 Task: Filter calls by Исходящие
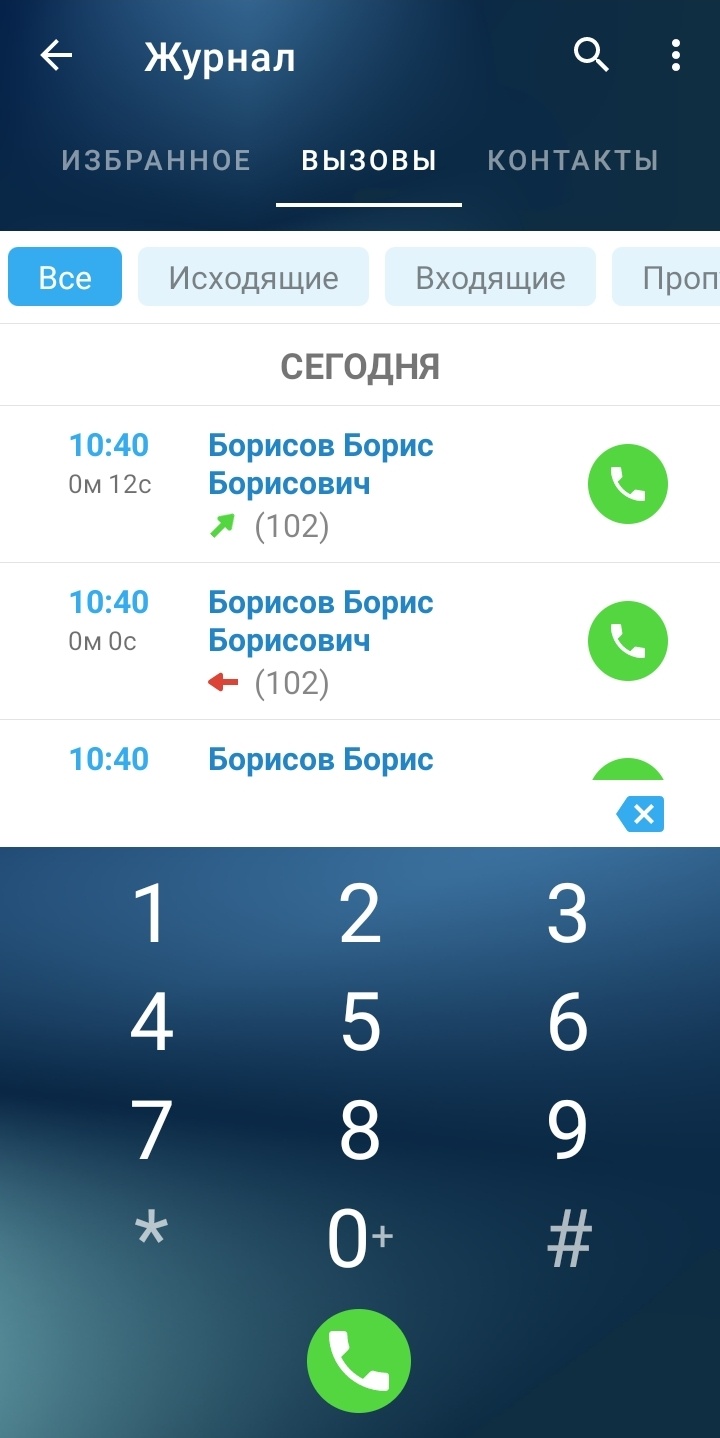(x=253, y=277)
